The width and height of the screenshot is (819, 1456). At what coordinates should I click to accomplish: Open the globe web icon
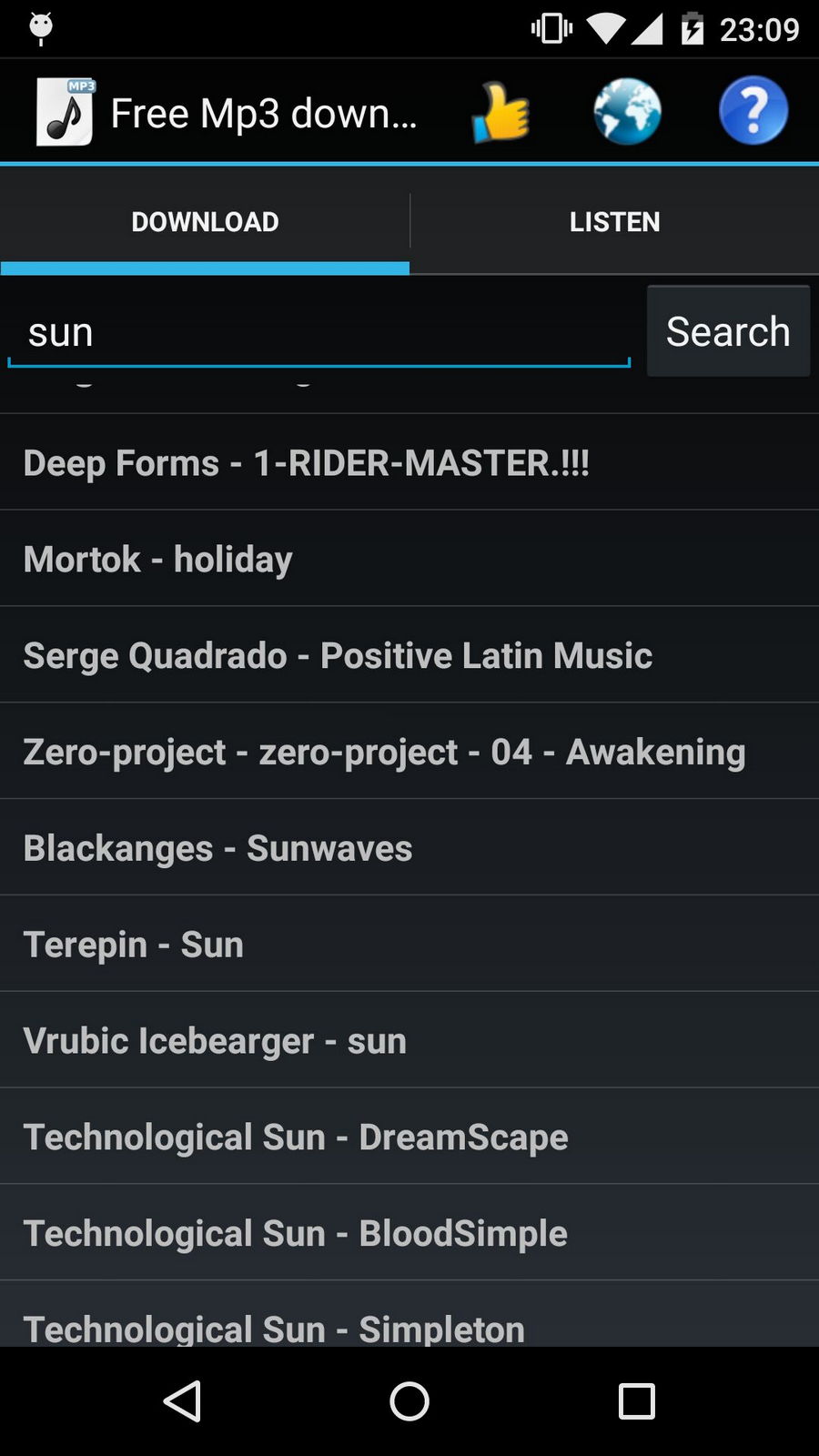coord(627,112)
